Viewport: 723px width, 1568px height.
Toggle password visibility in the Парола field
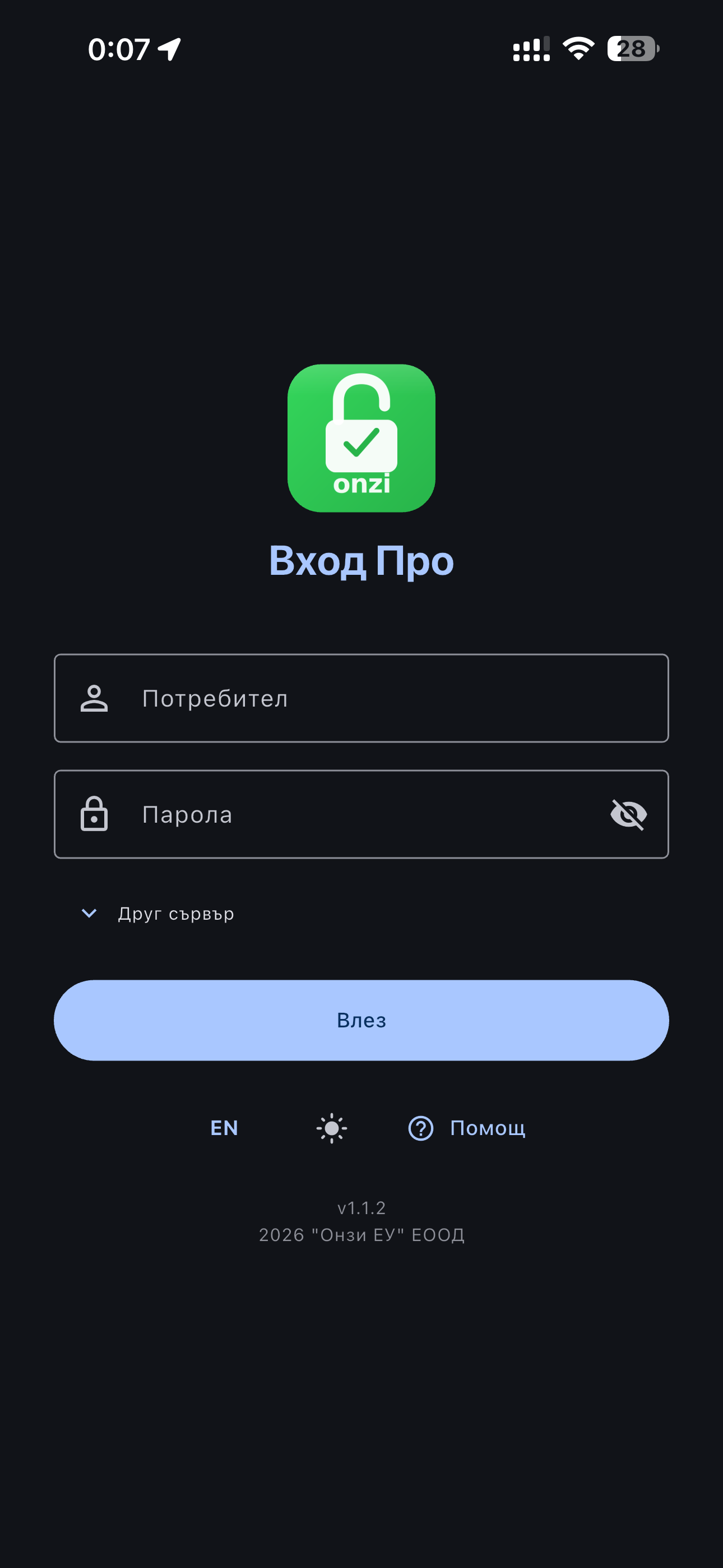click(630, 814)
